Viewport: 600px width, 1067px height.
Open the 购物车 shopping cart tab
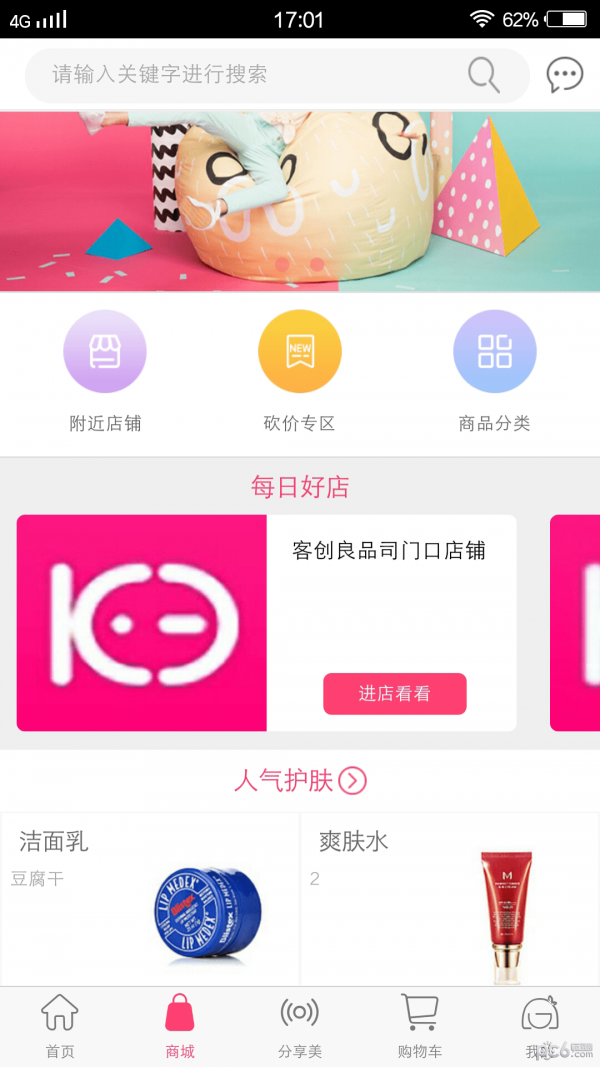pyautogui.click(x=420, y=1026)
